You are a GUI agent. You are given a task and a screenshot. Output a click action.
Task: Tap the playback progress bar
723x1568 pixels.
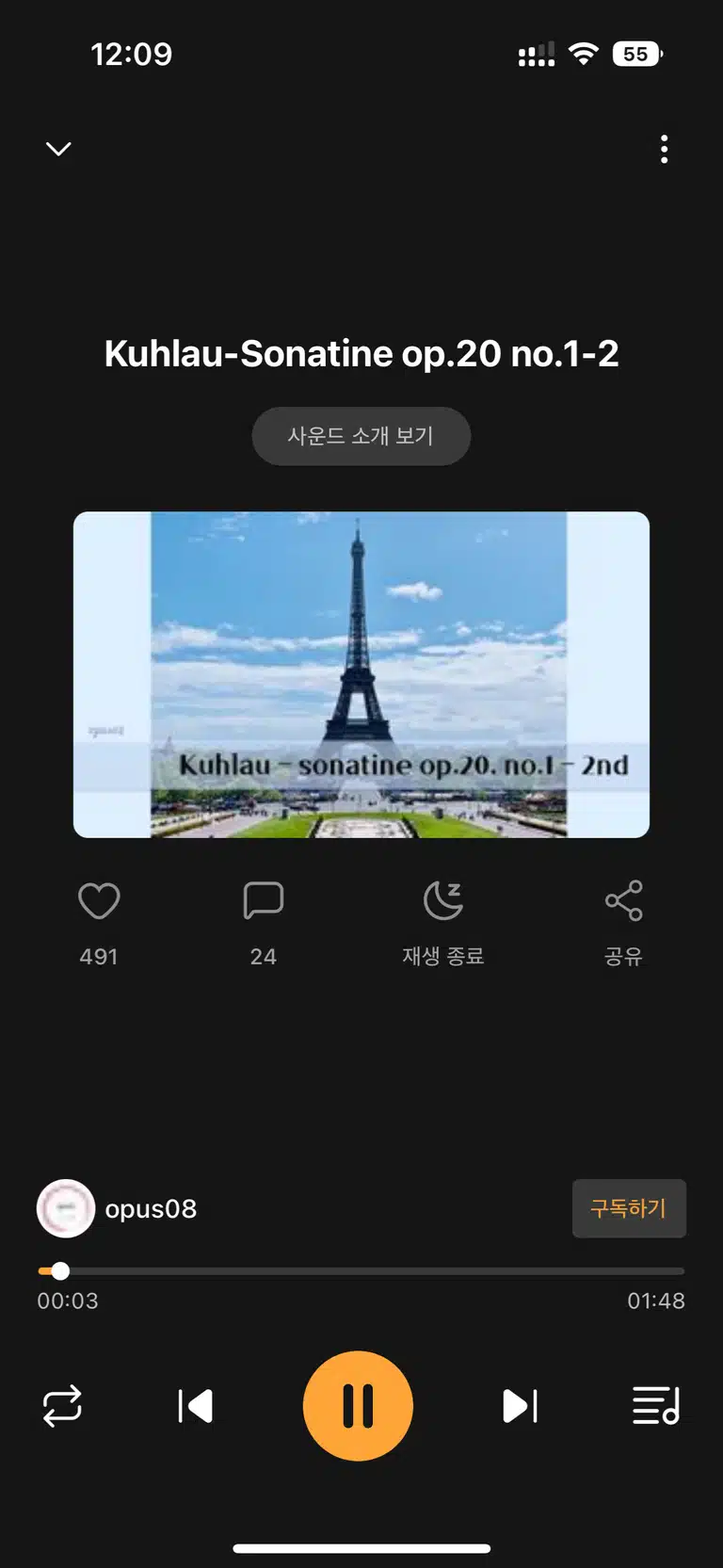click(361, 1271)
